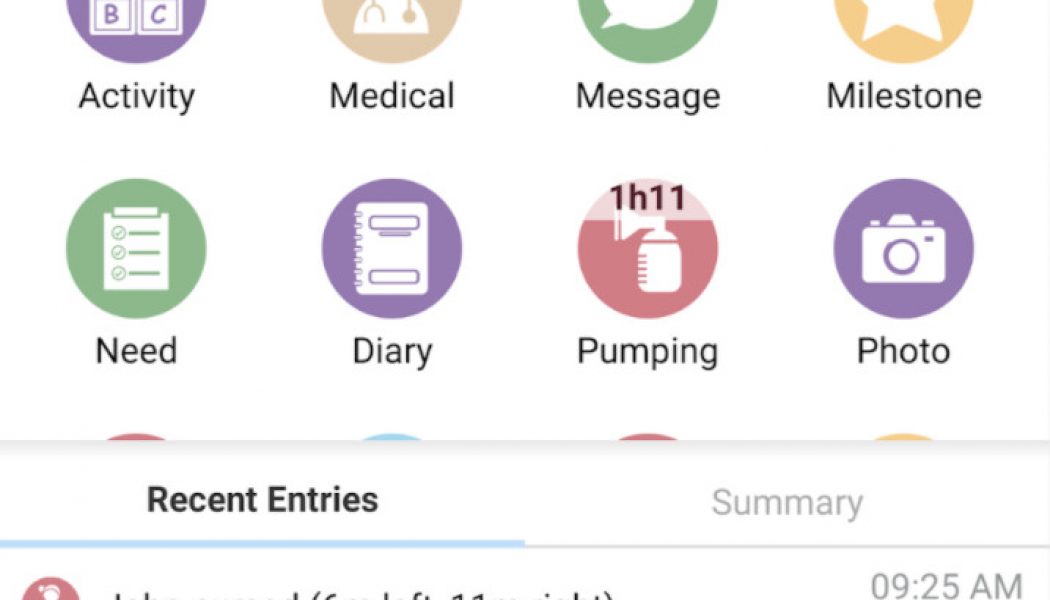Switch to the Summary tab
Image resolution: width=1050 pixels, height=600 pixels.
coord(786,502)
